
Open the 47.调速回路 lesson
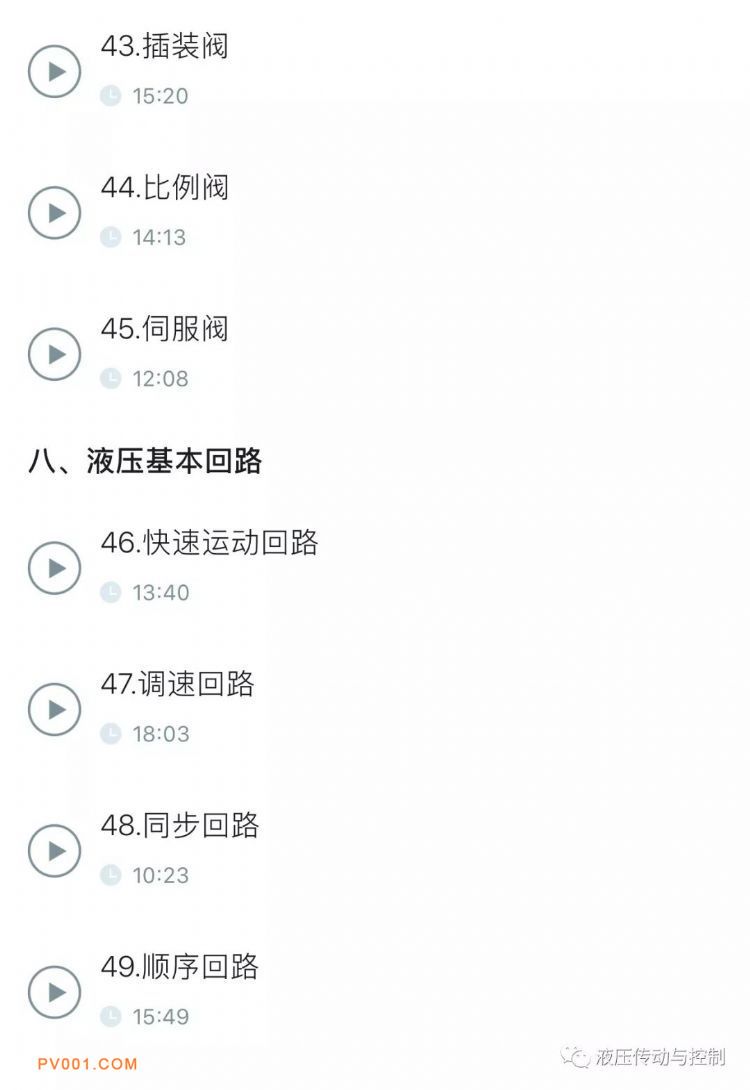[54, 709]
